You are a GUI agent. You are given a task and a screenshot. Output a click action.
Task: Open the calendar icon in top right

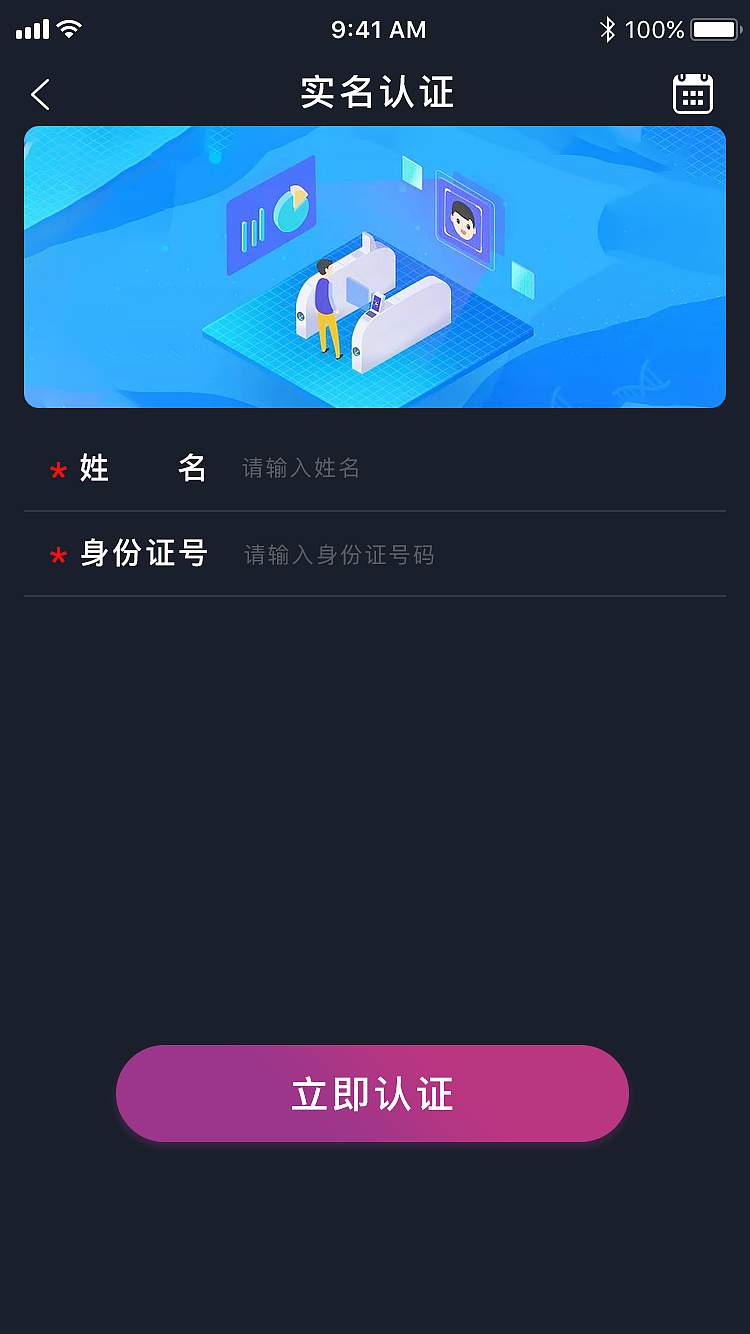click(692, 93)
